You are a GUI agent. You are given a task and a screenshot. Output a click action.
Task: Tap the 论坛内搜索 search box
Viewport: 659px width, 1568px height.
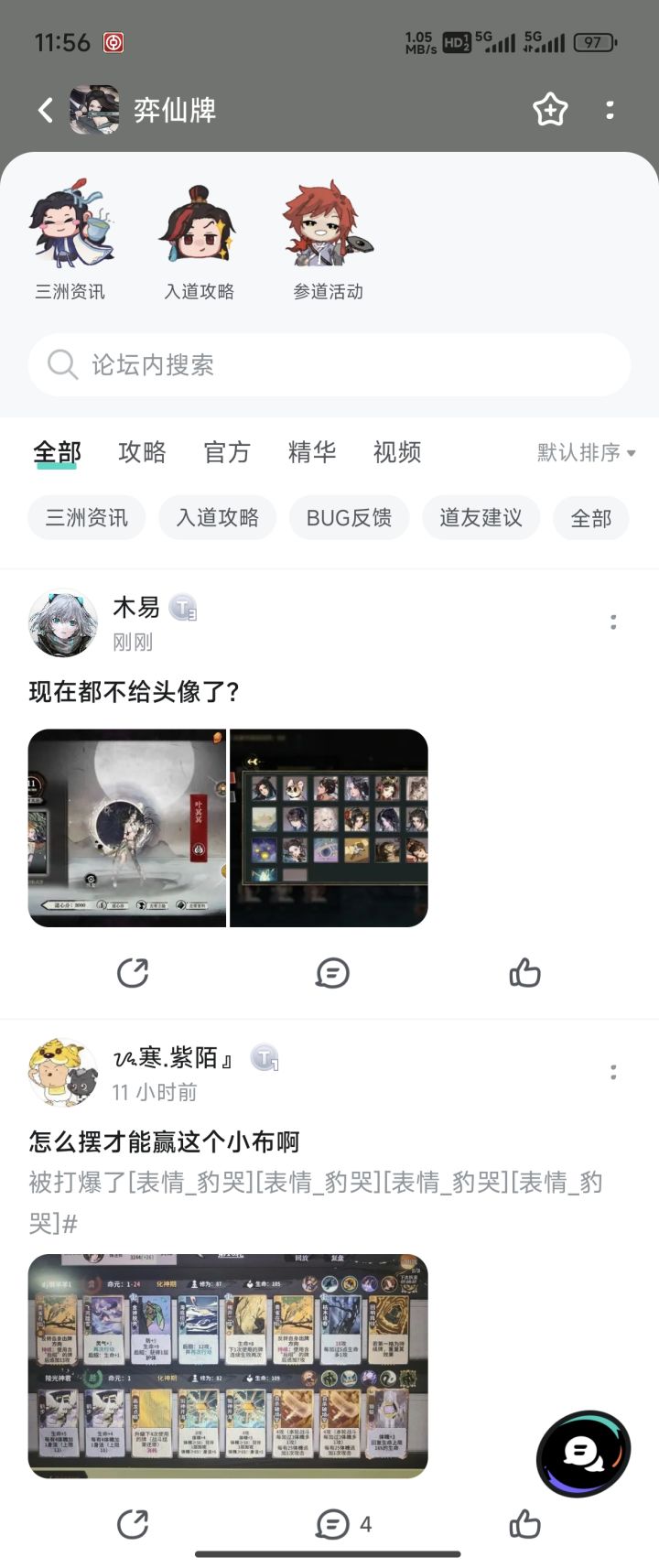(x=329, y=364)
